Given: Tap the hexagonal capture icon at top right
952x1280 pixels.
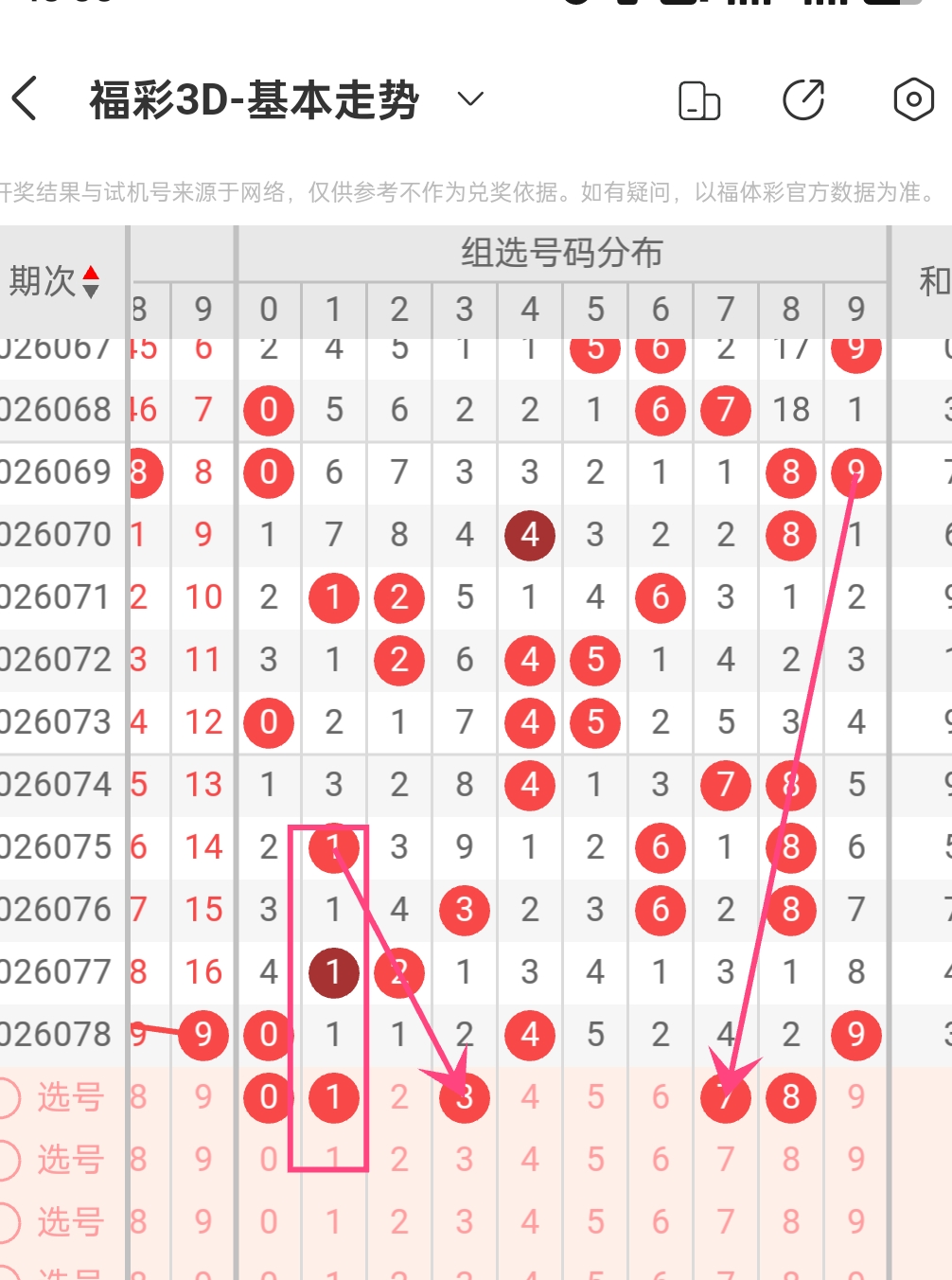Looking at the screenshot, I should 912,98.
